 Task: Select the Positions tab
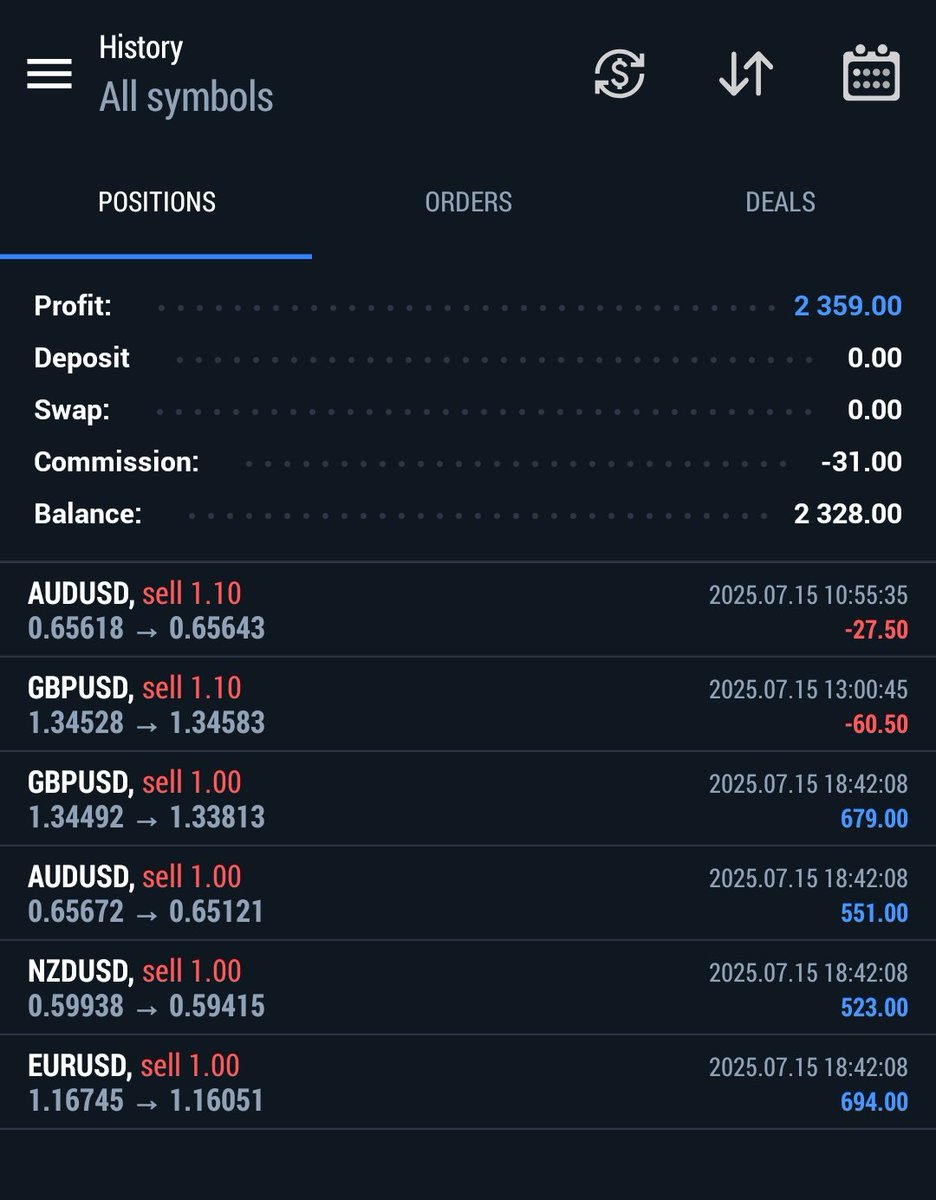pyautogui.click(x=157, y=202)
